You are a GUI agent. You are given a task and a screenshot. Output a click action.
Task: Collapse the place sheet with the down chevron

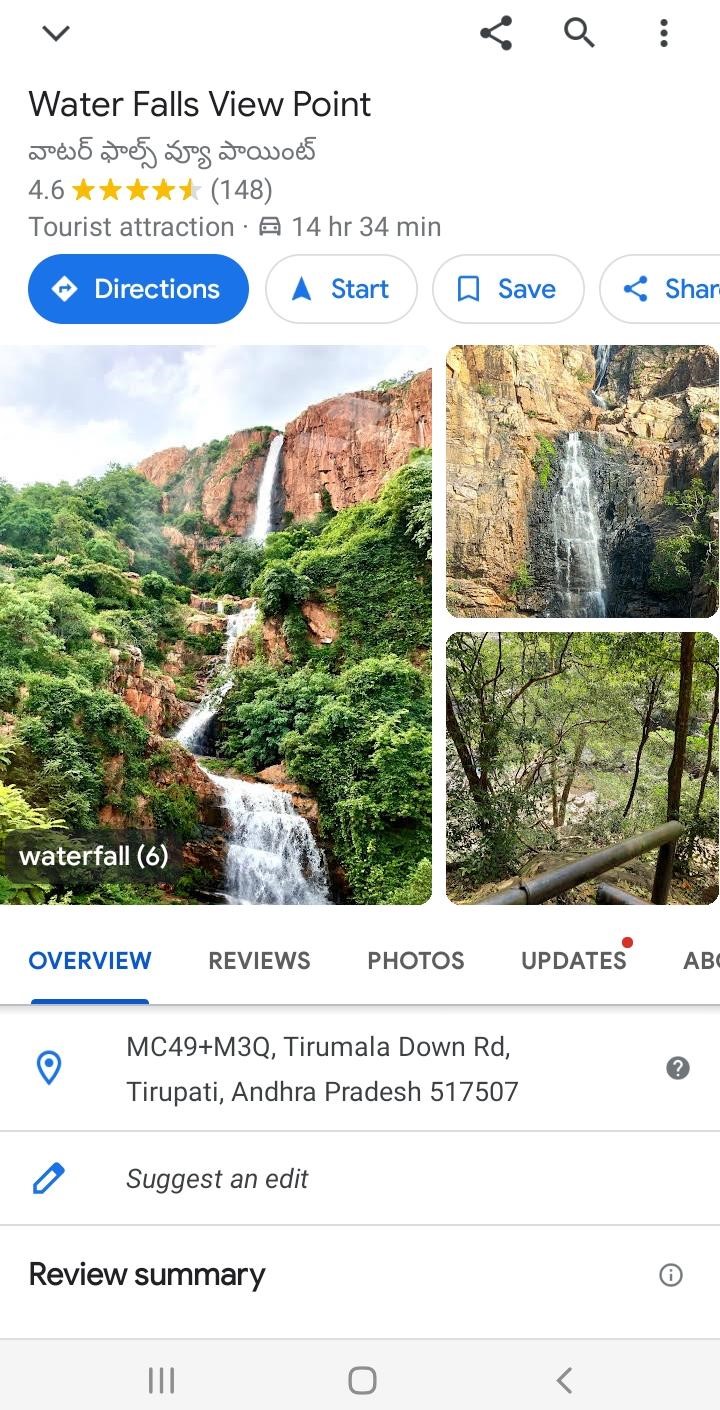(x=56, y=33)
